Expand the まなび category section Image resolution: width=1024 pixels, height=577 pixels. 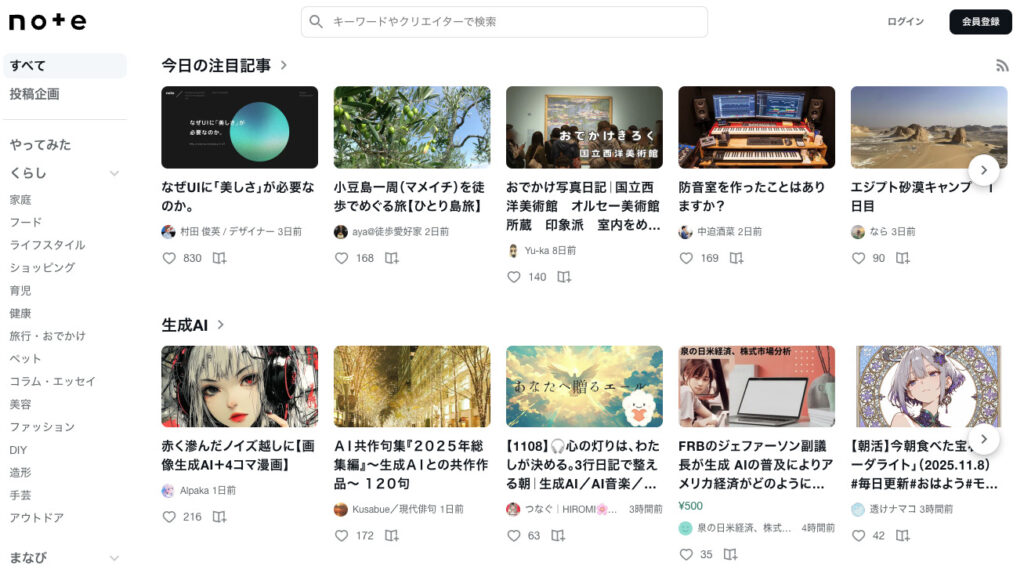pos(114,558)
